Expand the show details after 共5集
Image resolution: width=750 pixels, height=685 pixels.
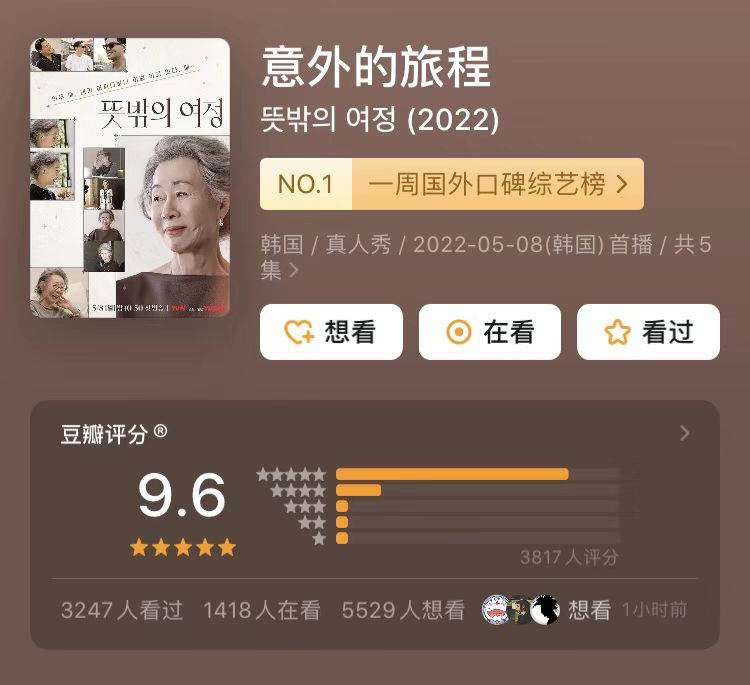pos(293,270)
